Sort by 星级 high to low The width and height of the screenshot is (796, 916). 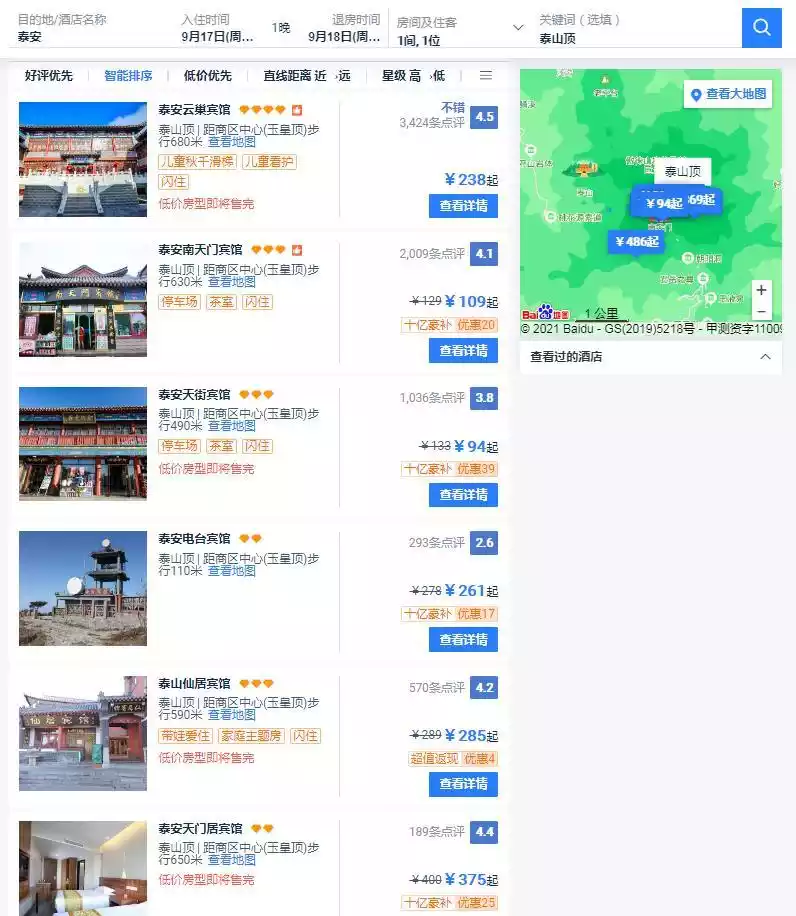(x=413, y=76)
